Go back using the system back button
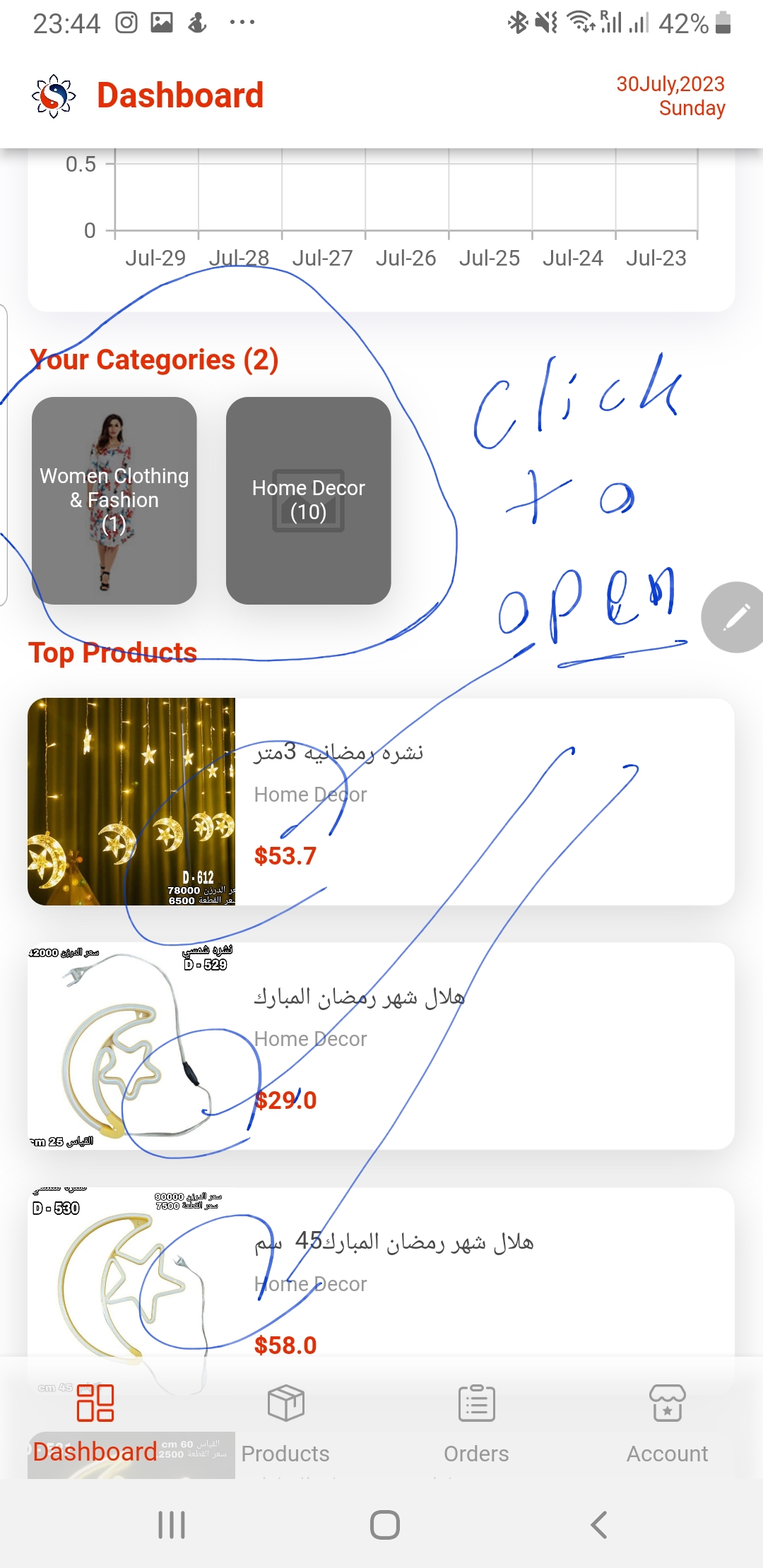This screenshot has height=1568, width=763. click(598, 1525)
